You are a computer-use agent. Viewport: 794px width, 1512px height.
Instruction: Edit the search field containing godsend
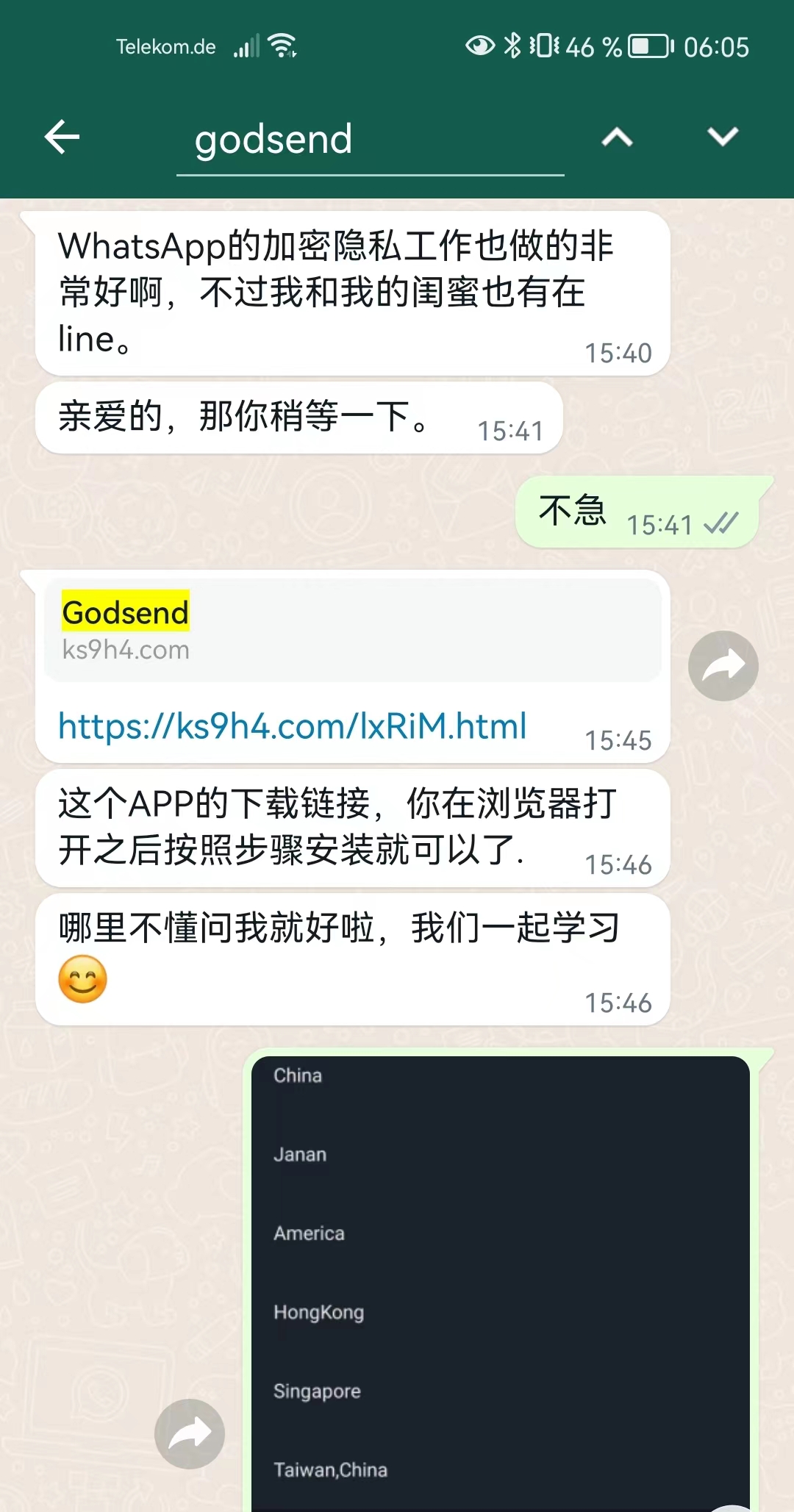click(369, 140)
